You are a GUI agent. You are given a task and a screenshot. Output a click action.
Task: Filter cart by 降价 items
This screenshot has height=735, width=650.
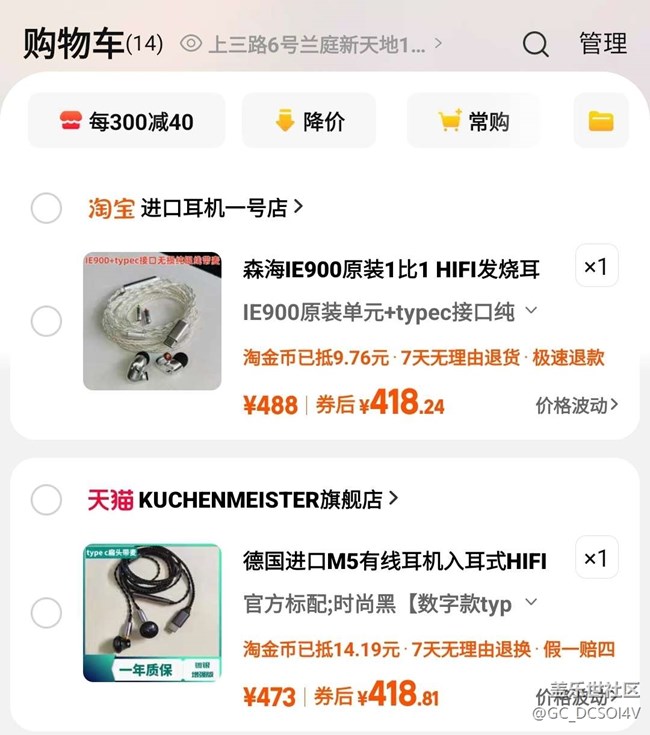click(309, 121)
